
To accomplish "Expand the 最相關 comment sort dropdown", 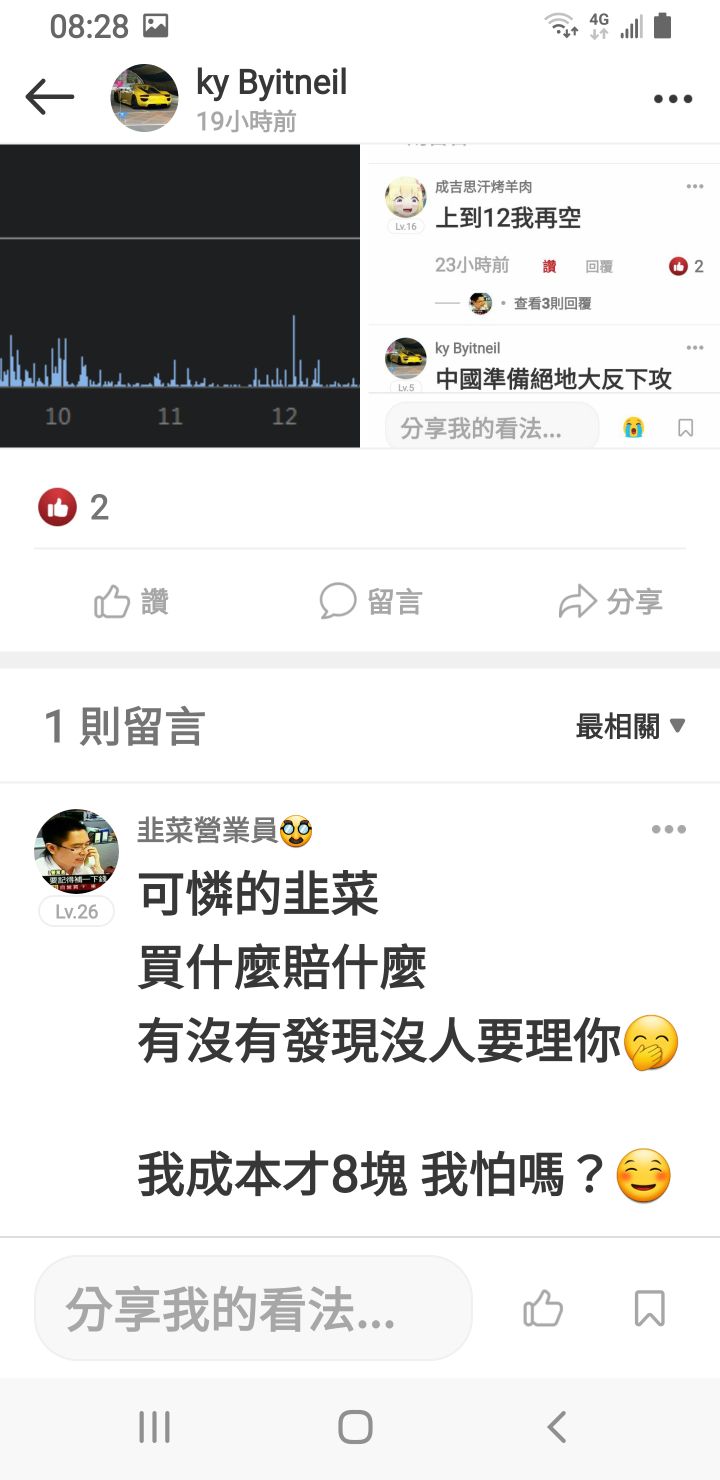I will coord(631,727).
